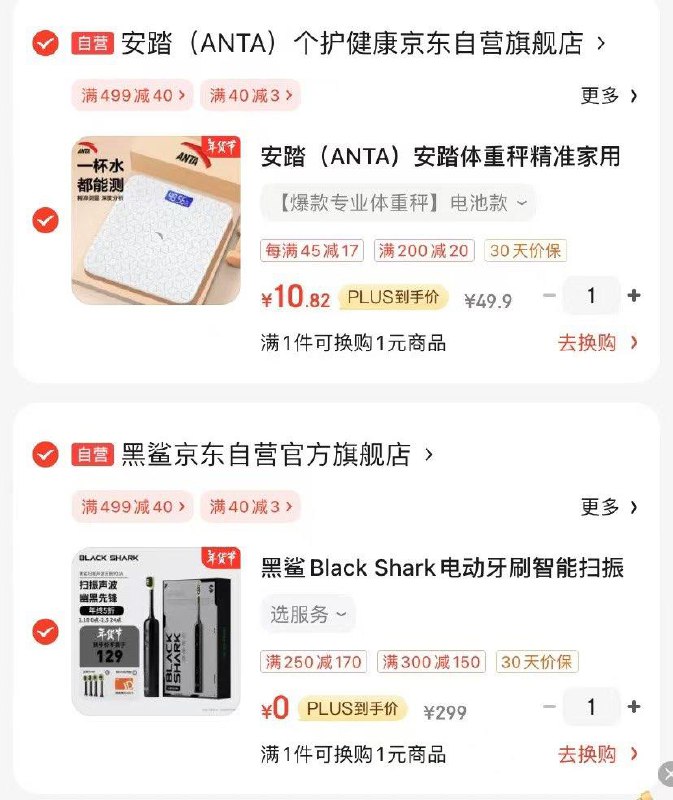Uncheck the ANTA store checkbox
Image resolution: width=673 pixels, height=800 pixels.
point(45,43)
